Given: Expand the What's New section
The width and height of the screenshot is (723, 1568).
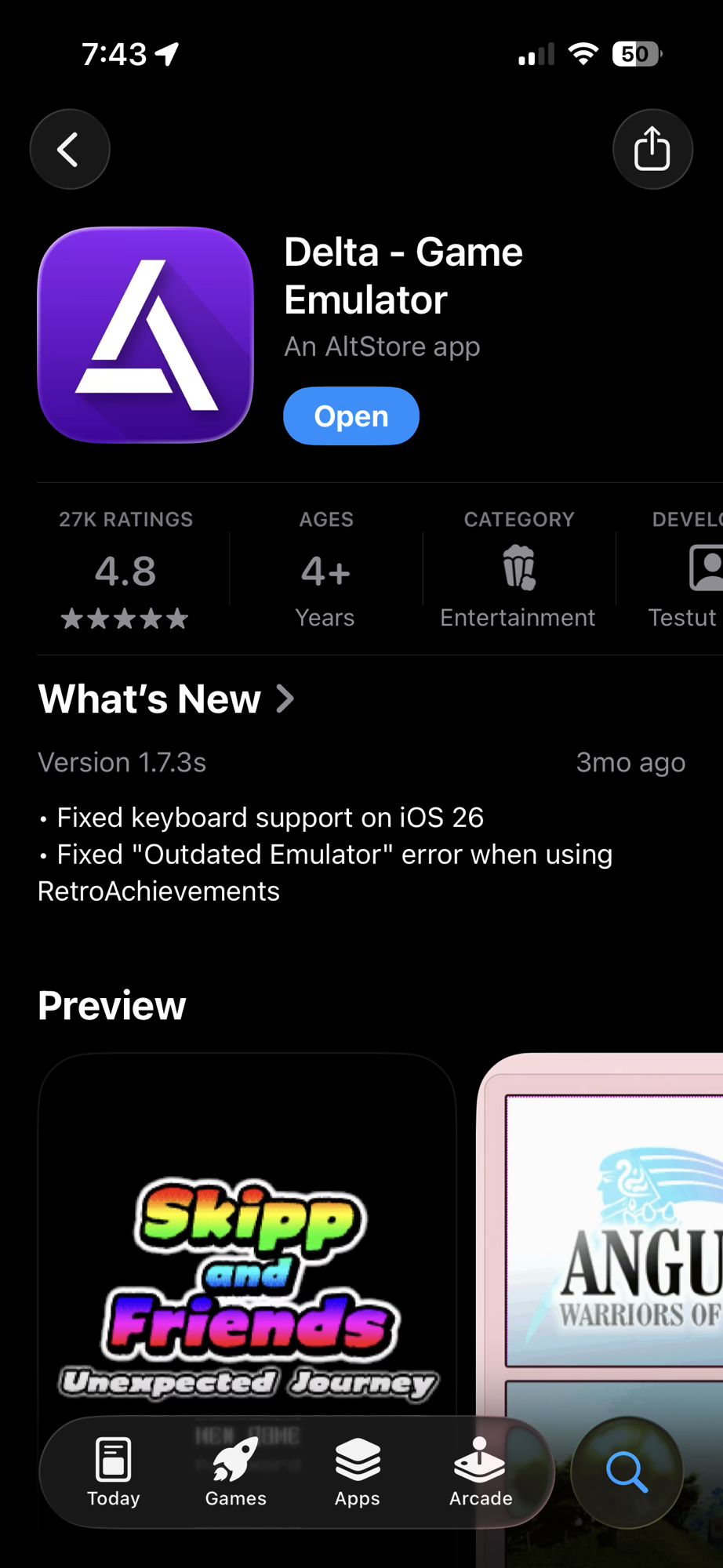Looking at the screenshot, I should click(166, 699).
